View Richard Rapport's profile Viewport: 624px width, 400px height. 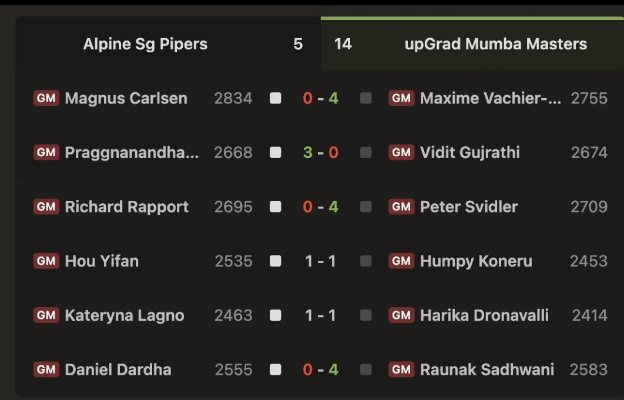[x=126, y=207]
